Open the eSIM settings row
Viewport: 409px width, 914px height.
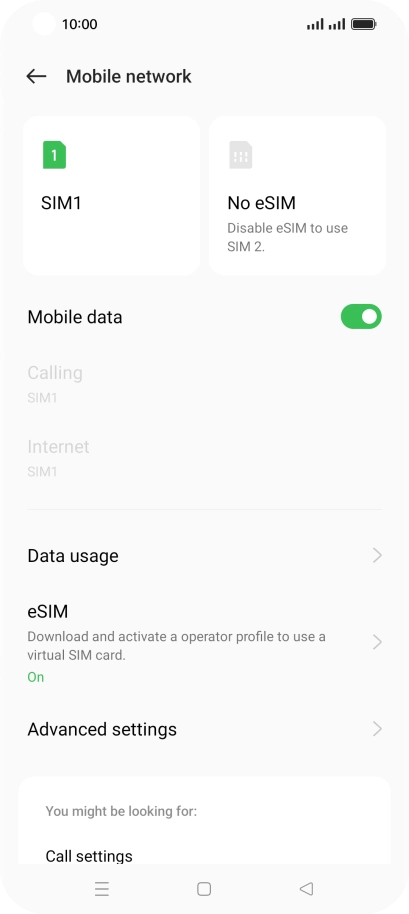click(x=204, y=643)
